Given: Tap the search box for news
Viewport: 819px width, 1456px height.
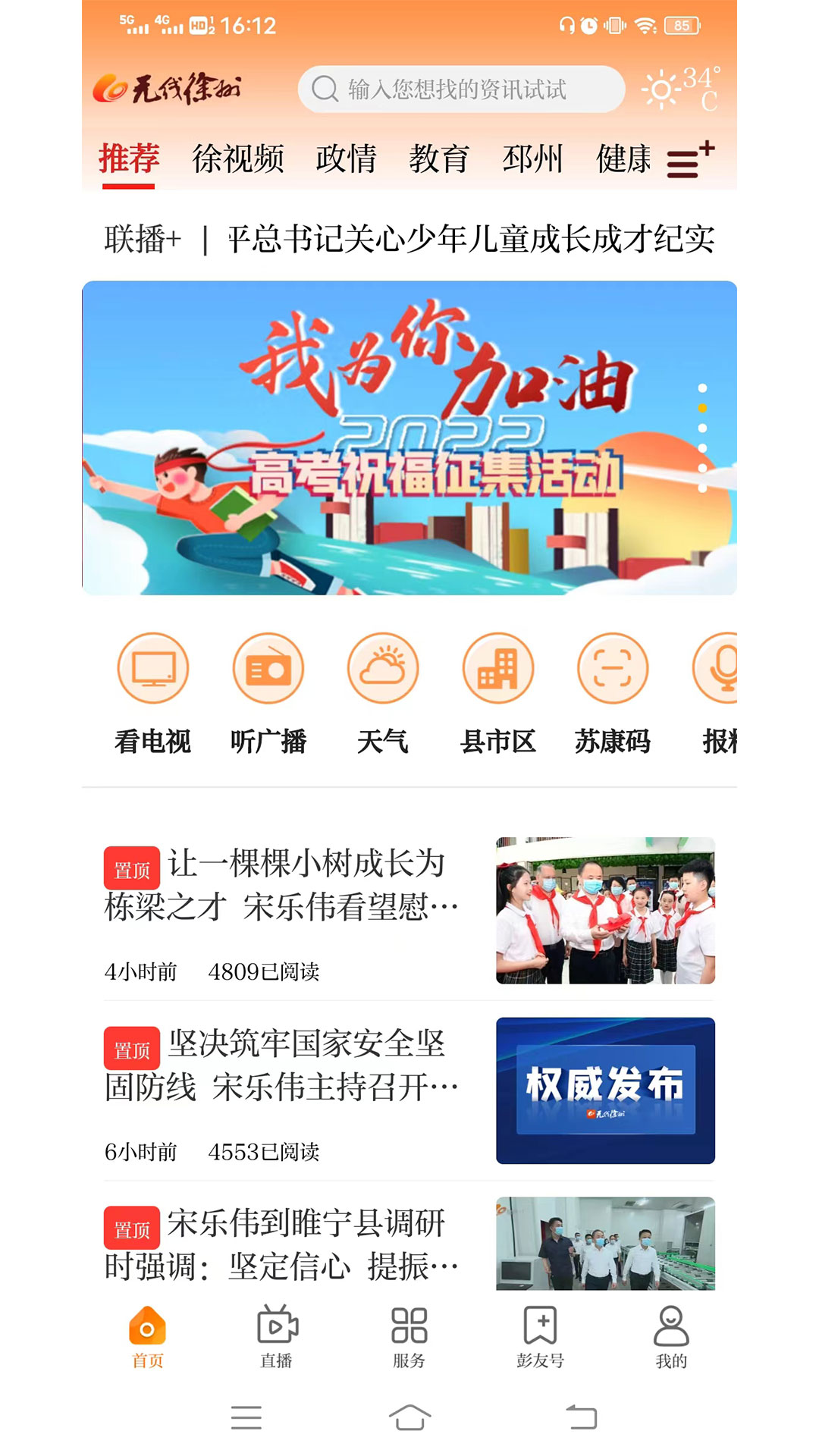Looking at the screenshot, I should [461, 89].
